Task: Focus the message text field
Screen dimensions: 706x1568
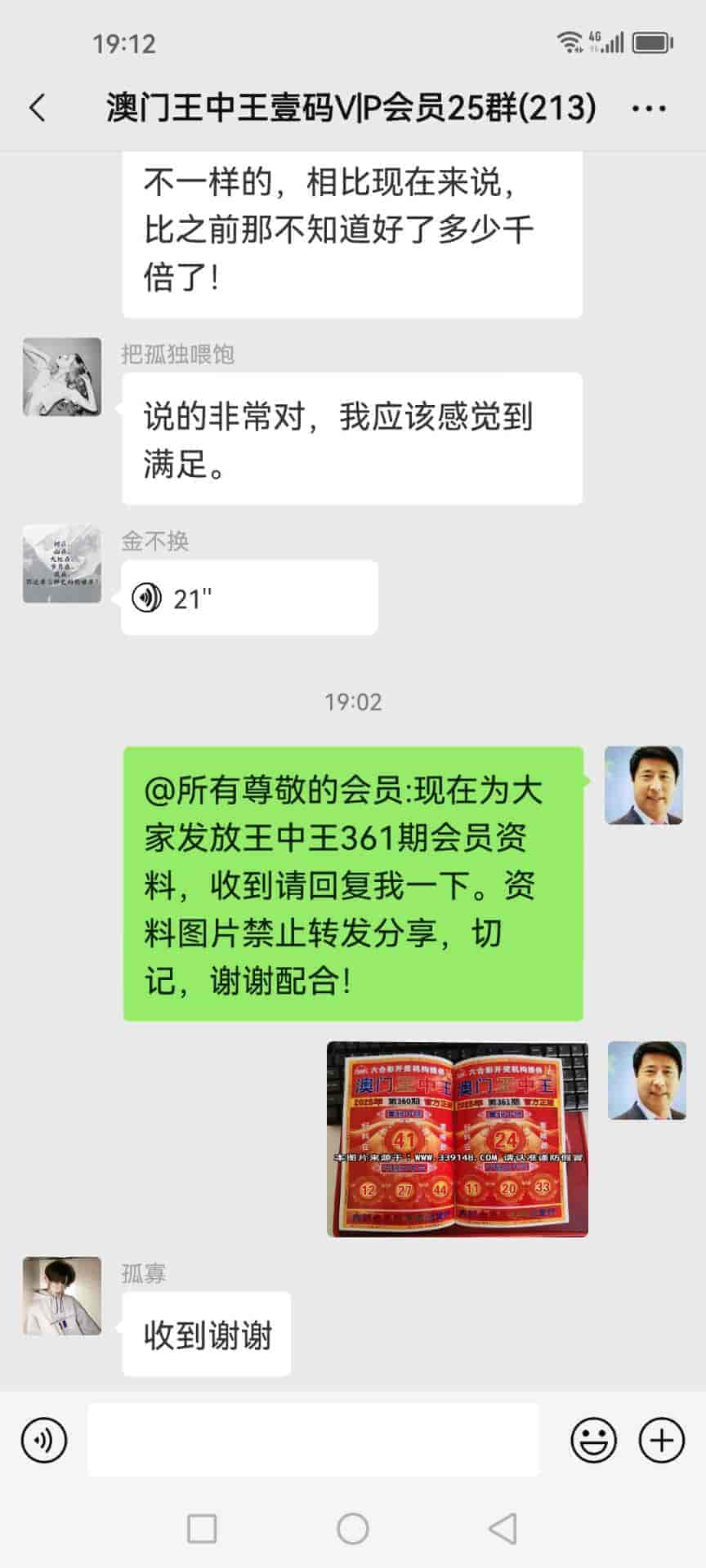Action: (x=313, y=1440)
